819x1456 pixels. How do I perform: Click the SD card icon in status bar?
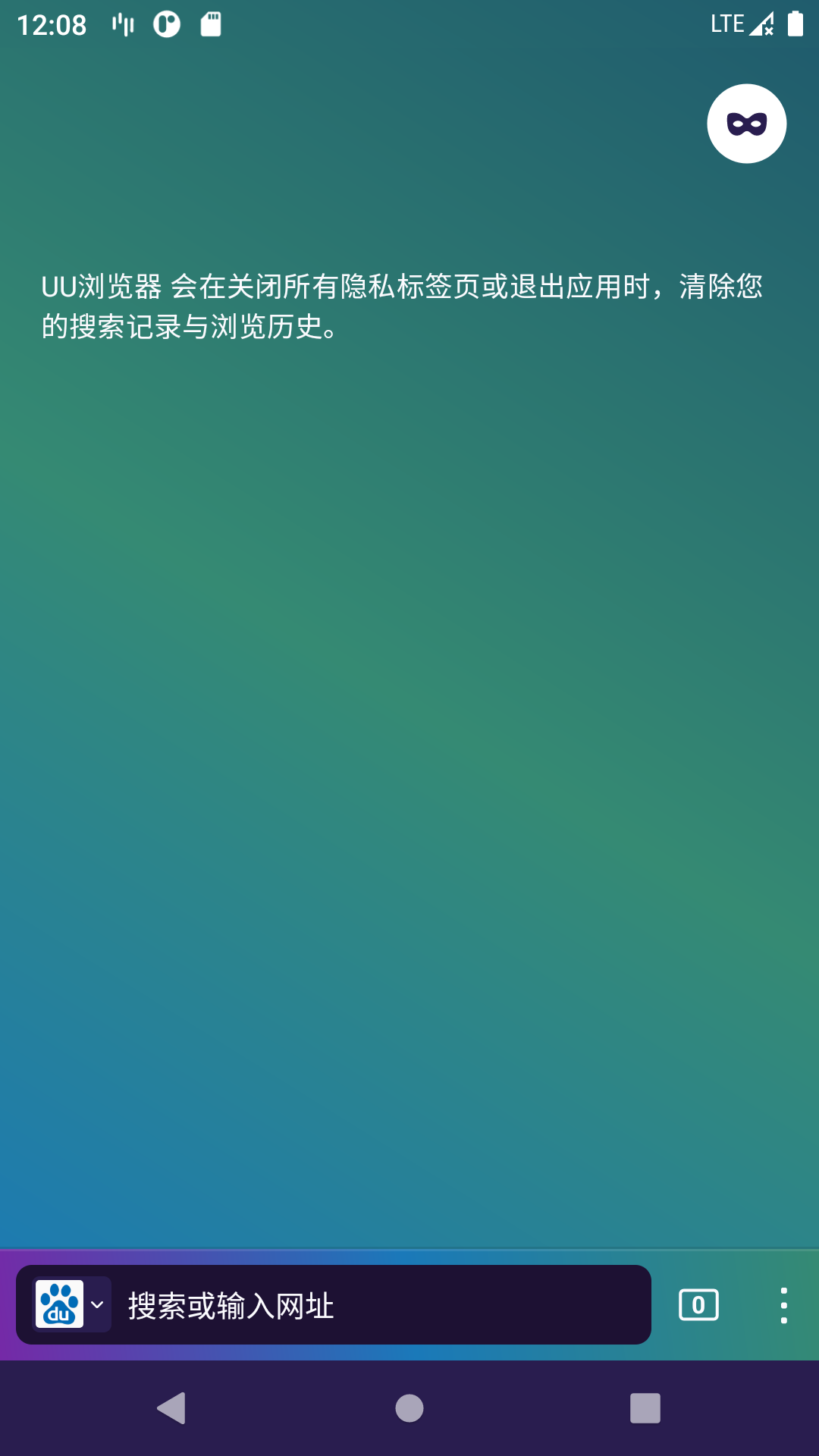coord(209,23)
